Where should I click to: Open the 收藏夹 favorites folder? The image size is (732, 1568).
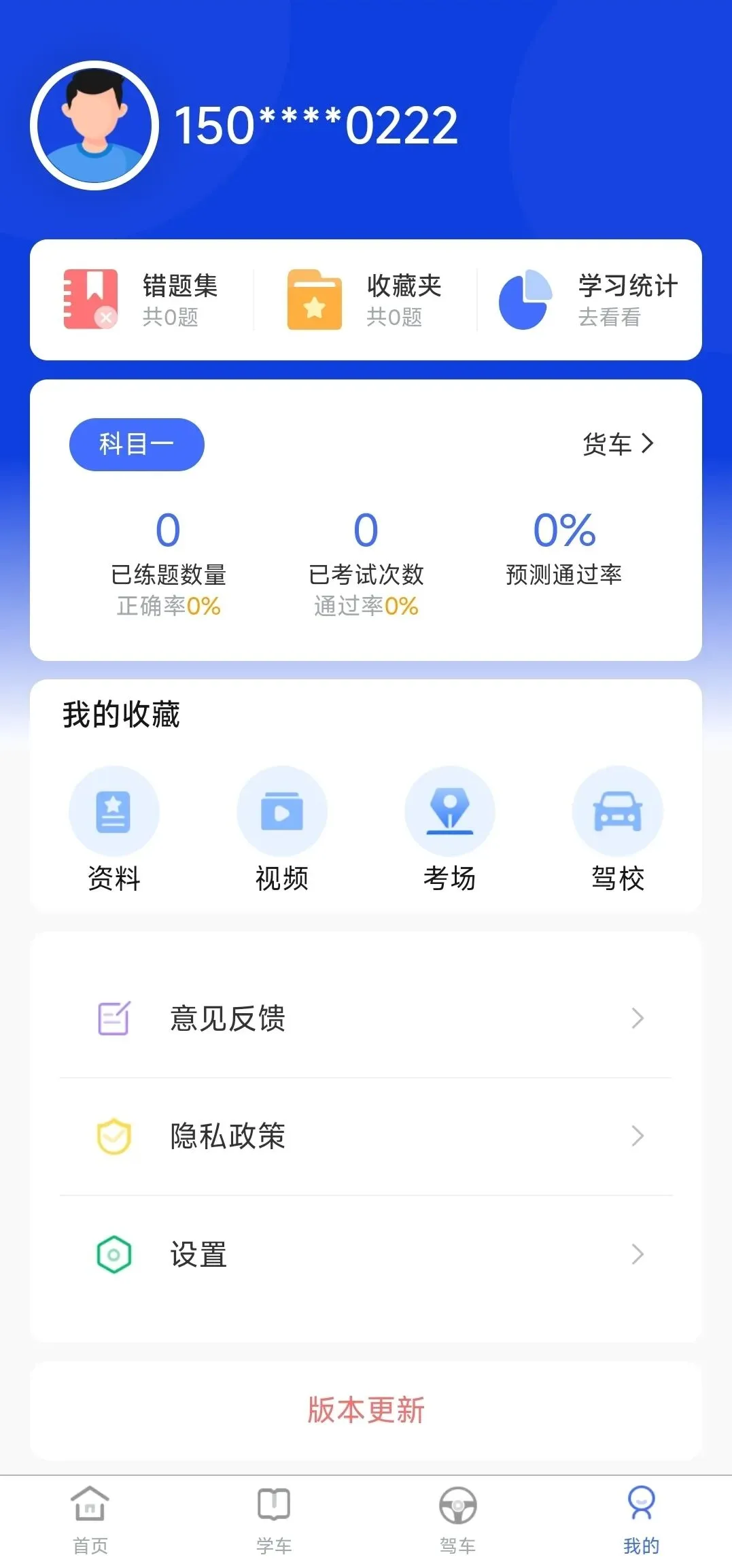pyautogui.click(x=365, y=300)
